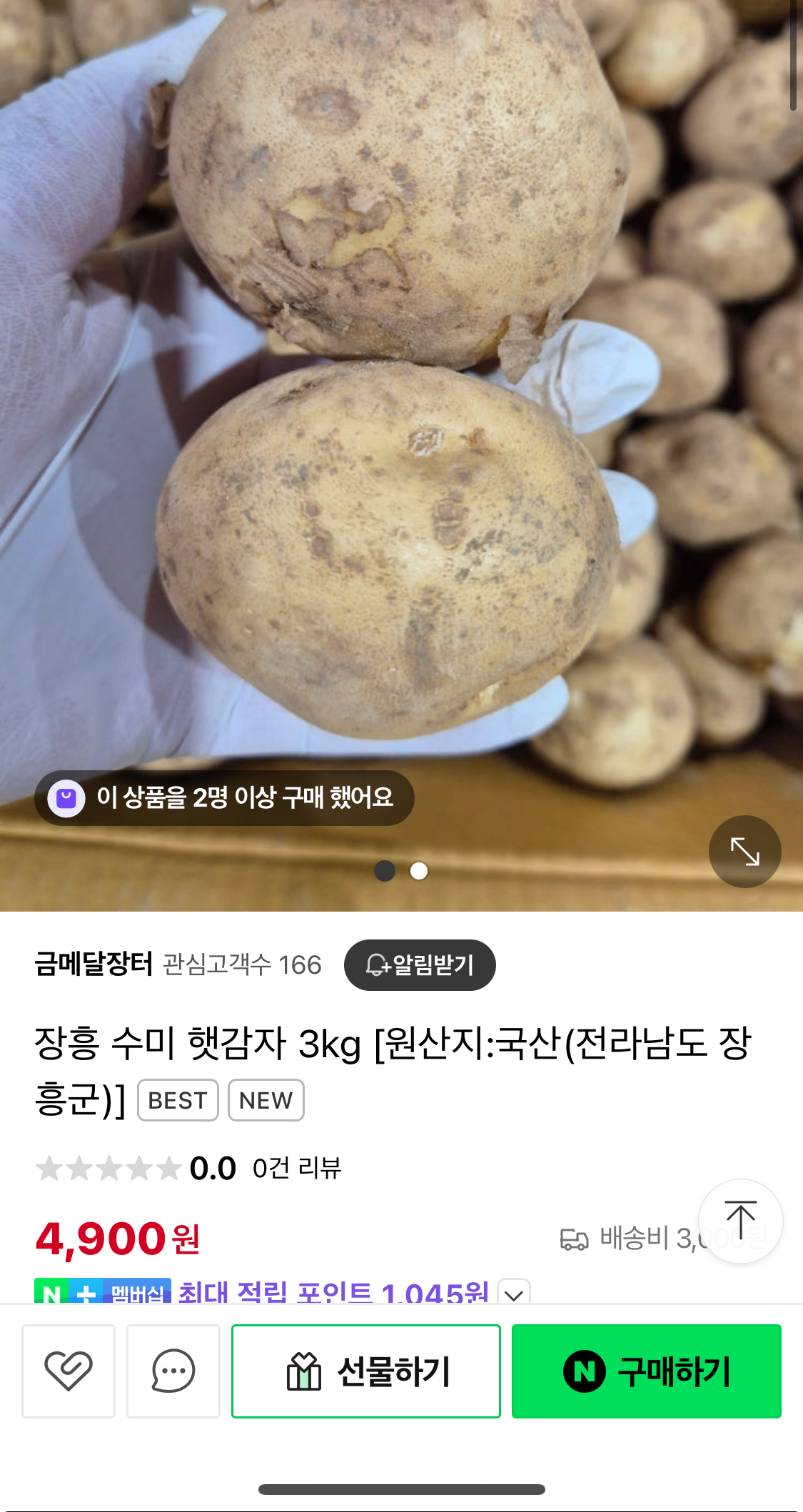This screenshot has width=803, height=1512.
Task: Select the first image page indicator dot
Action: (385, 871)
